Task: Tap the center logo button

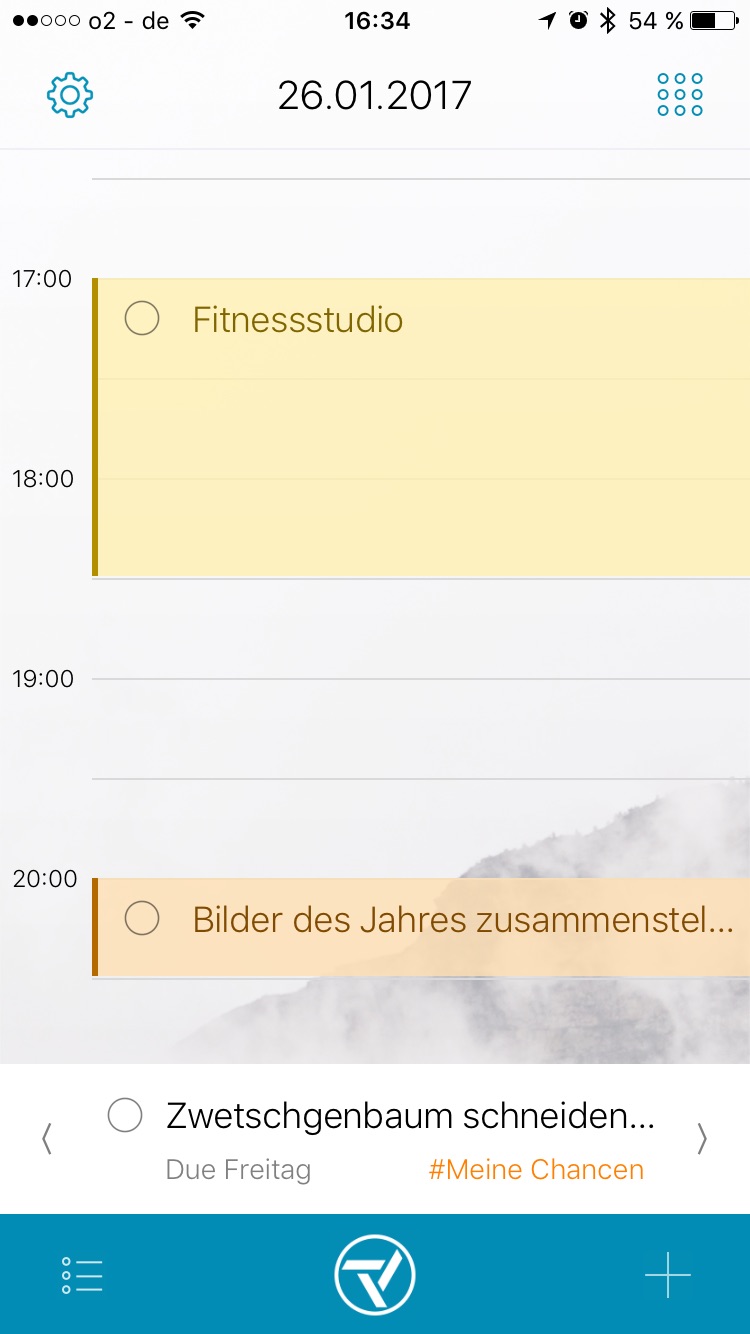Action: (x=375, y=1275)
